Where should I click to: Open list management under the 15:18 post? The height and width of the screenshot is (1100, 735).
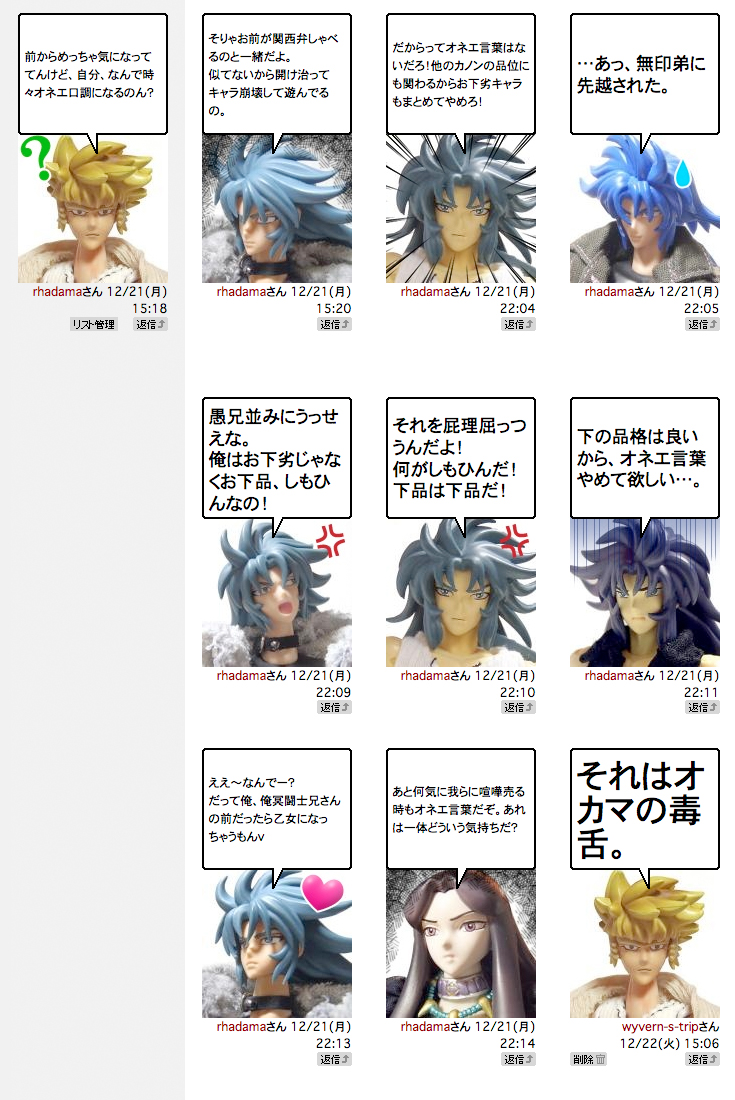(x=93, y=324)
